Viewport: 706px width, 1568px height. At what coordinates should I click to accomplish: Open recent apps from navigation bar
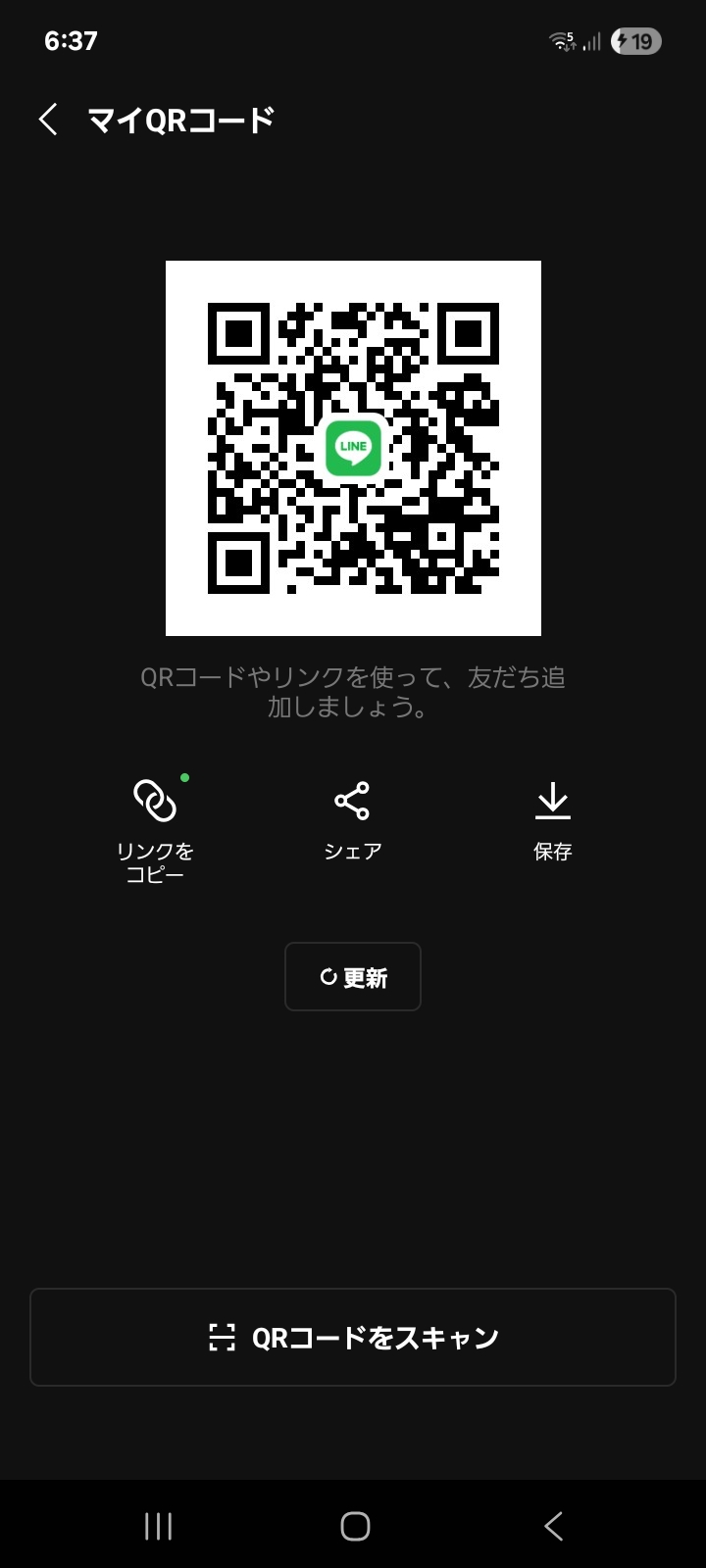click(158, 1526)
